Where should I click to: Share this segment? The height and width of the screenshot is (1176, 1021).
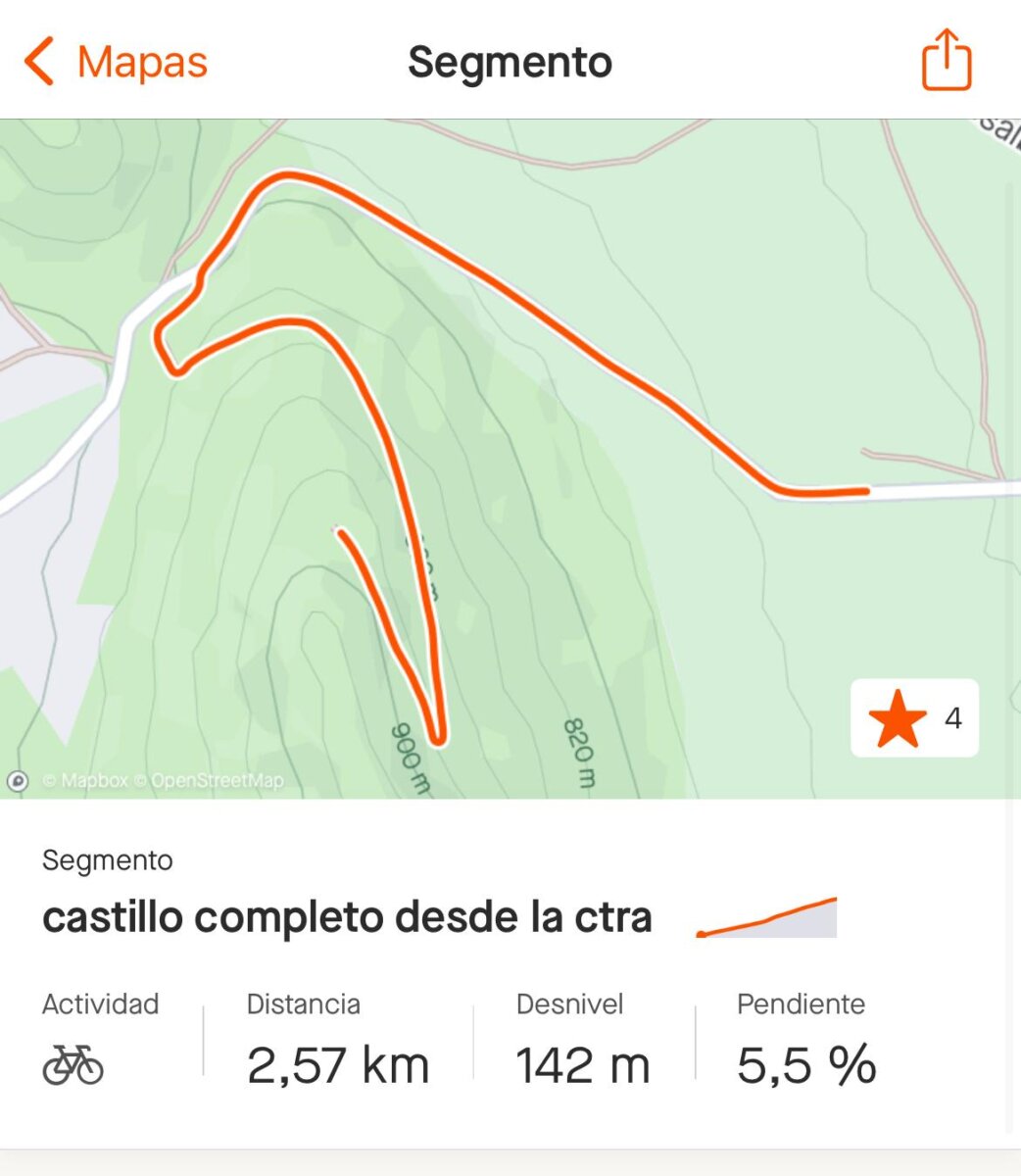946,61
